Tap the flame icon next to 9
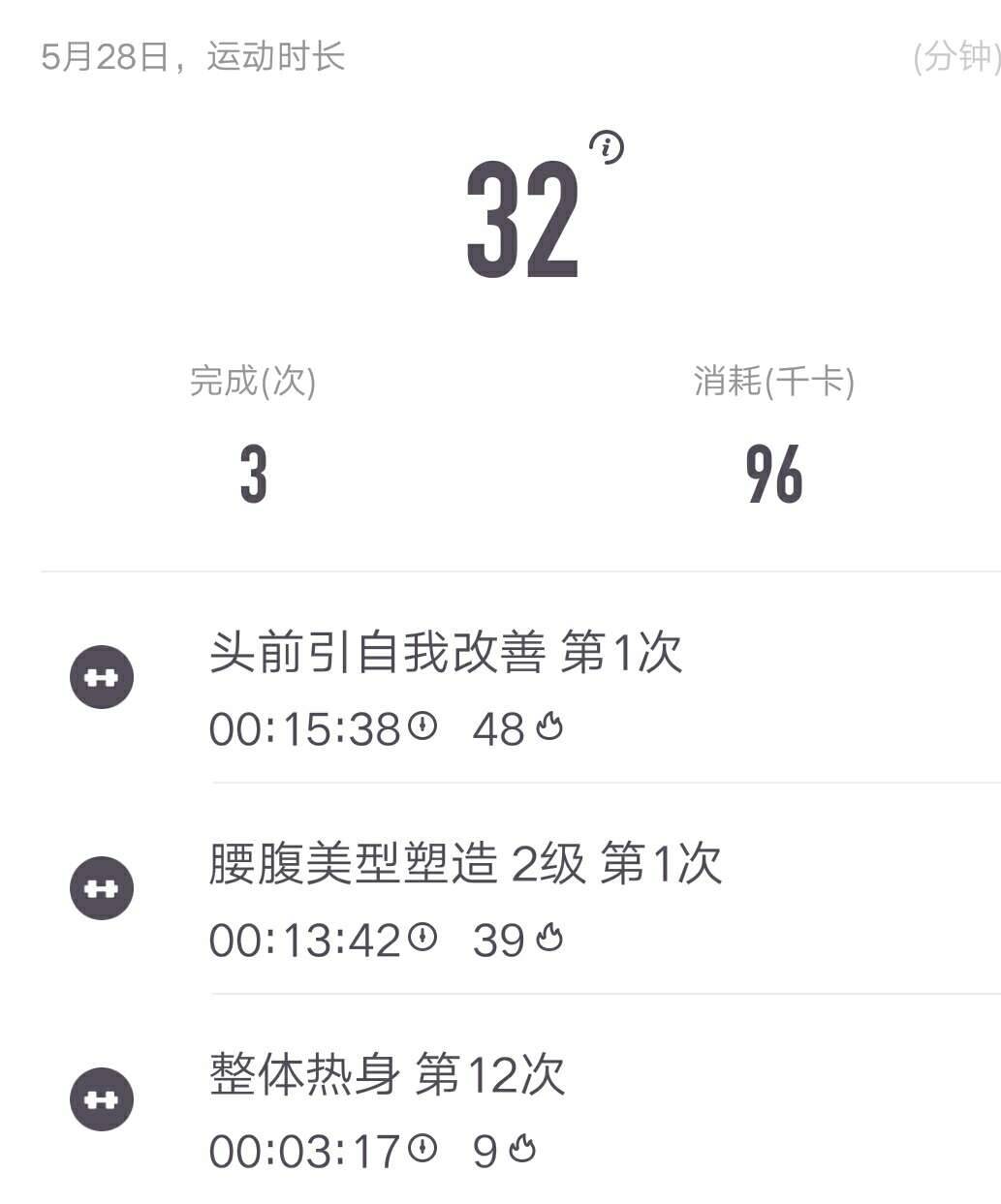The image size is (1001, 1204). point(520,1149)
